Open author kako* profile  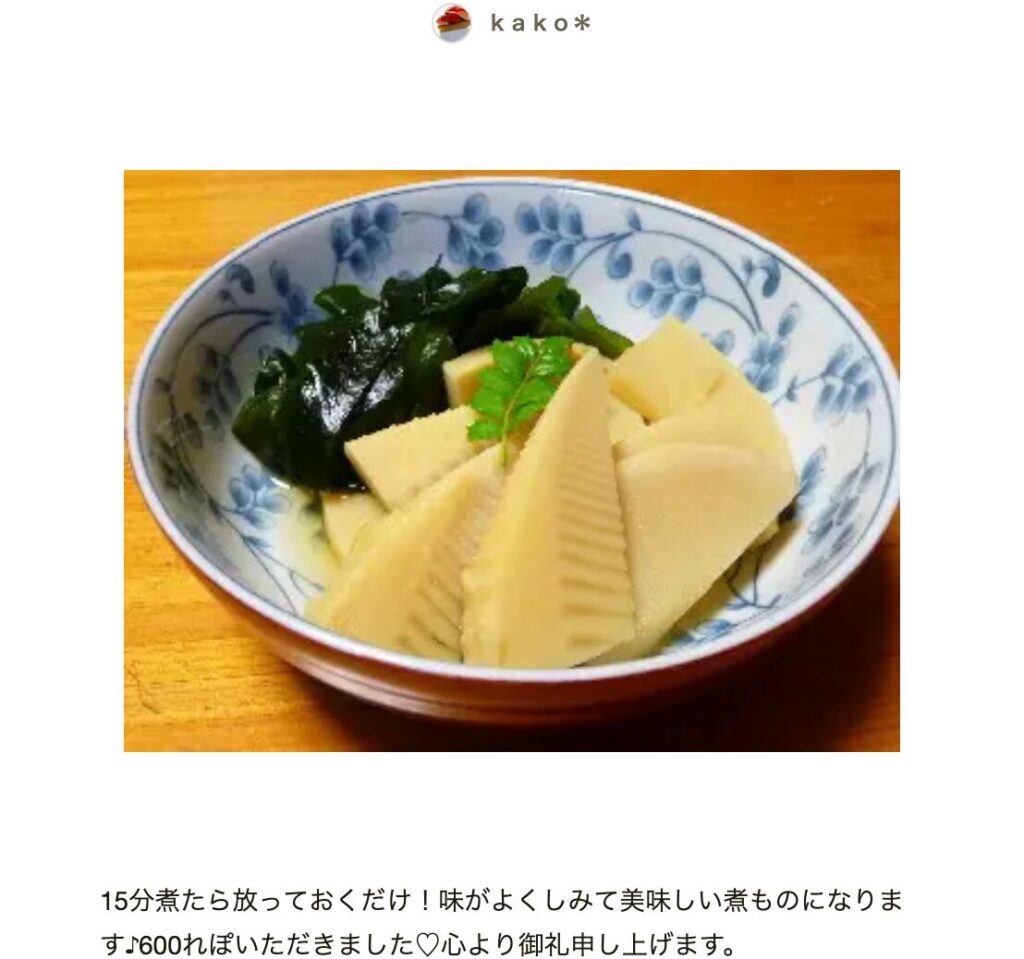[x=539, y=23]
